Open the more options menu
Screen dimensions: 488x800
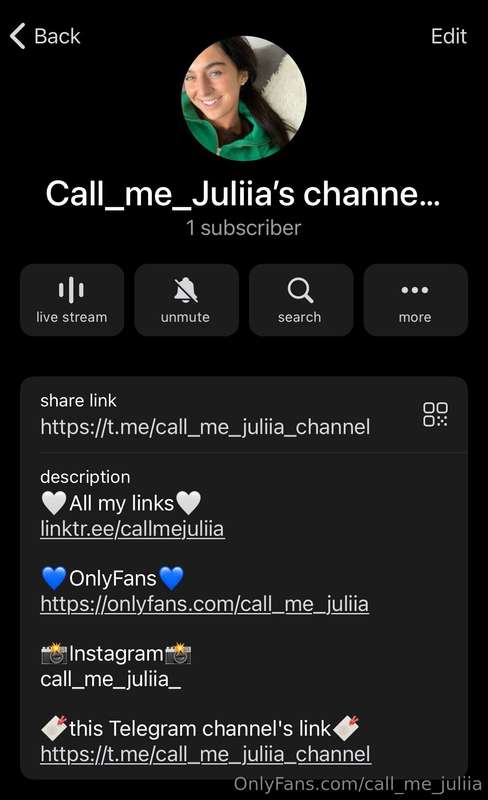click(x=416, y=300)
